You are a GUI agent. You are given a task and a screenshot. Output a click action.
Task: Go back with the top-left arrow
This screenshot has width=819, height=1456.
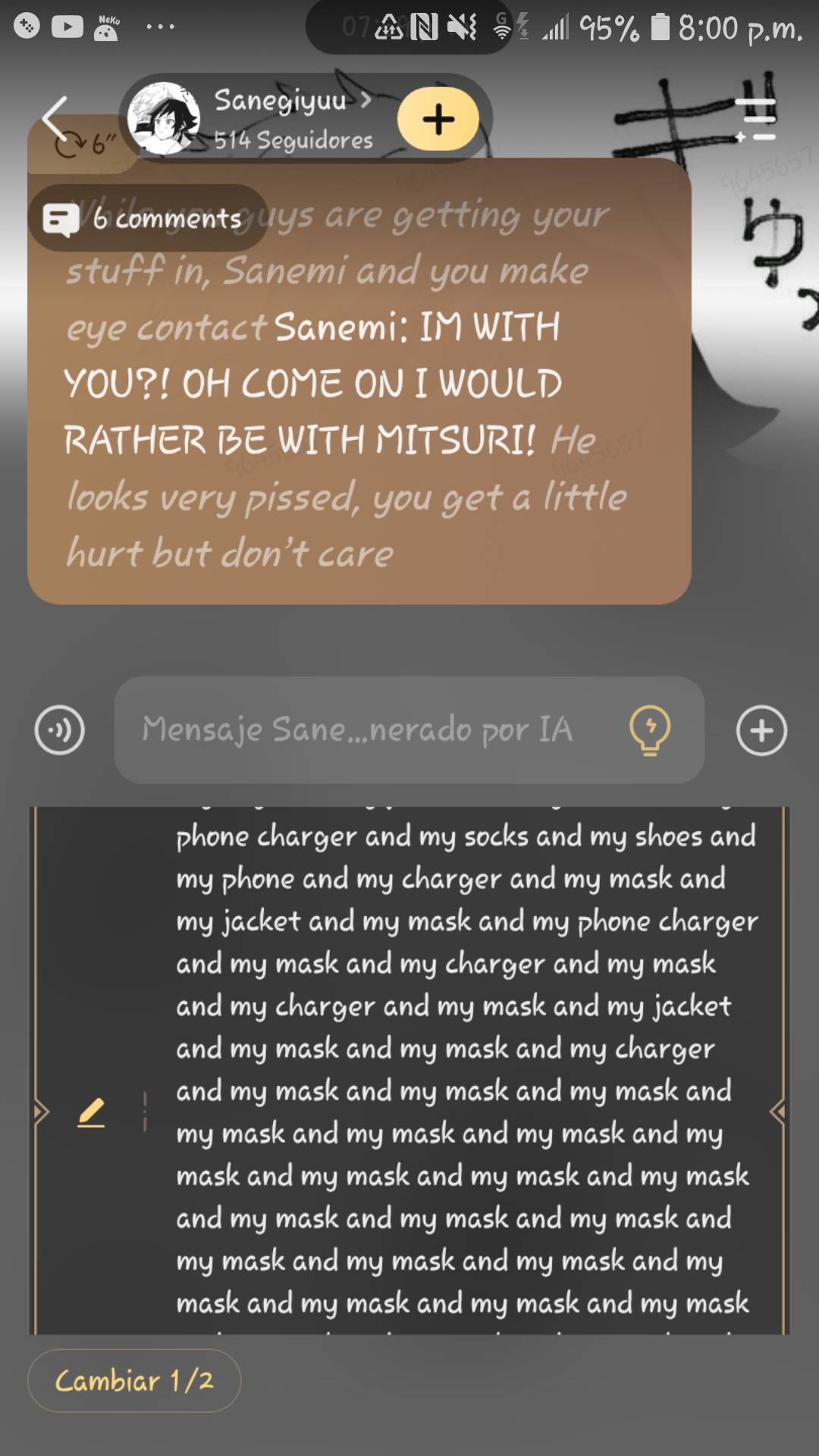point(55,118)
